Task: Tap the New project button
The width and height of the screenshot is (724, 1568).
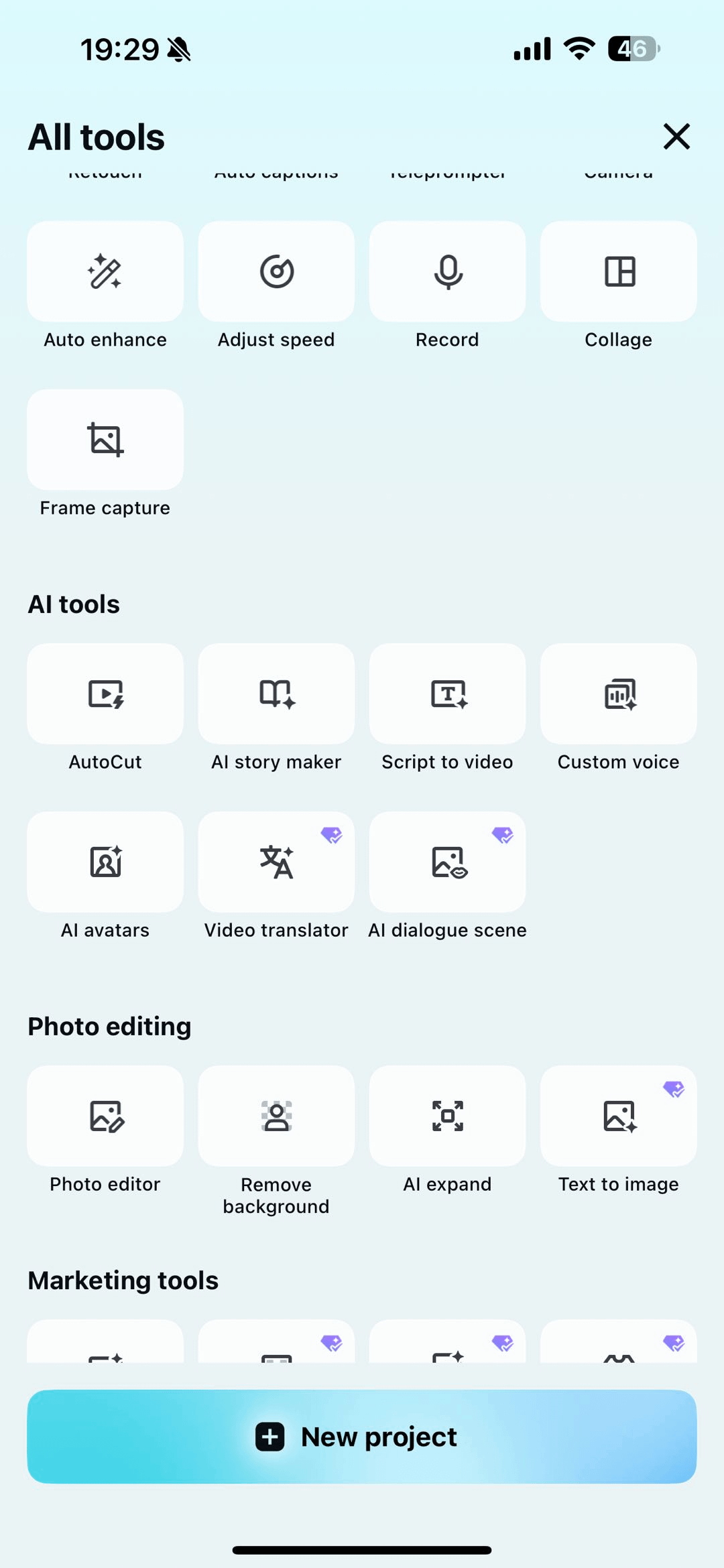Action: (362, 1437)
